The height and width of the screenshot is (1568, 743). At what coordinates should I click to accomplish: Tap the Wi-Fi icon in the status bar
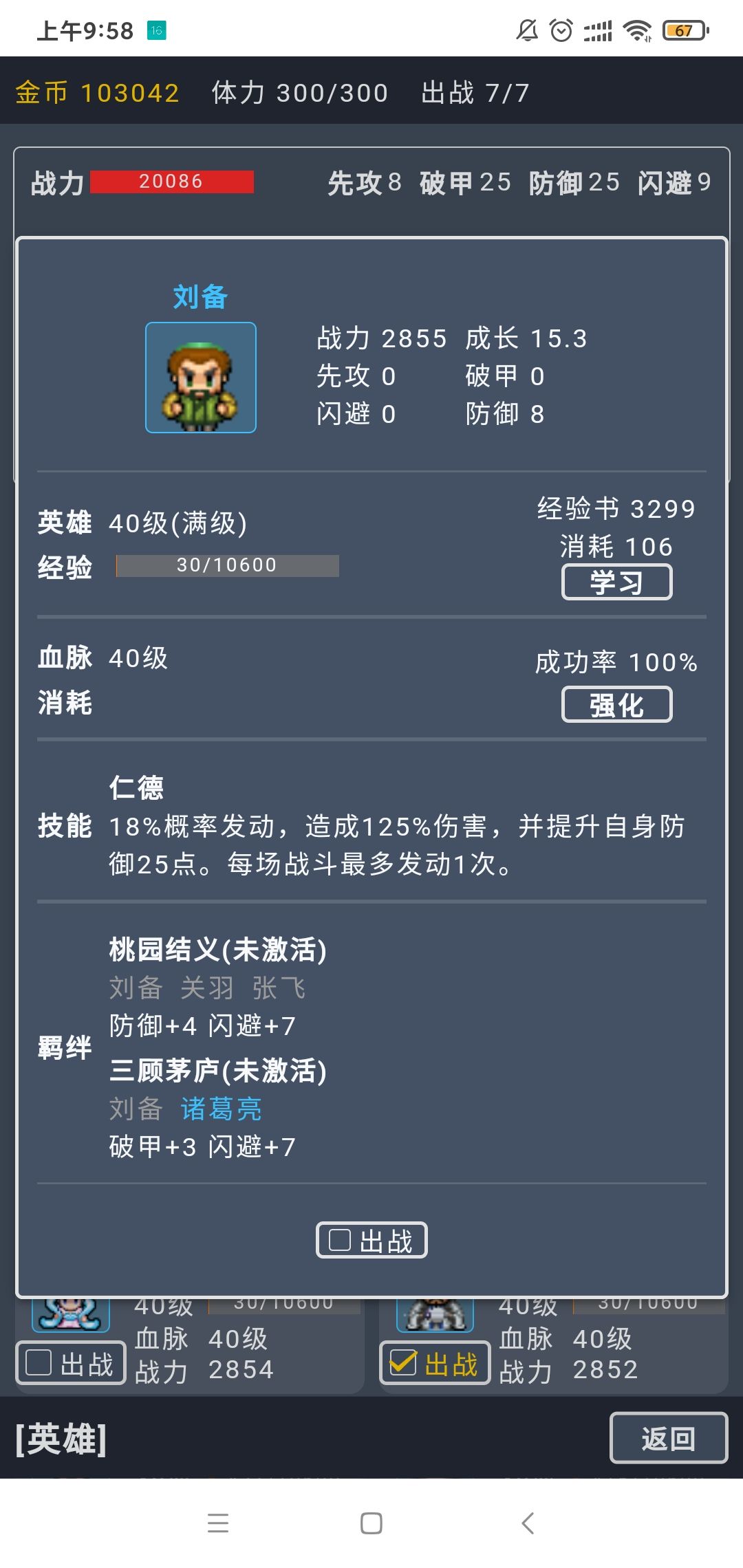click(636, 30)
